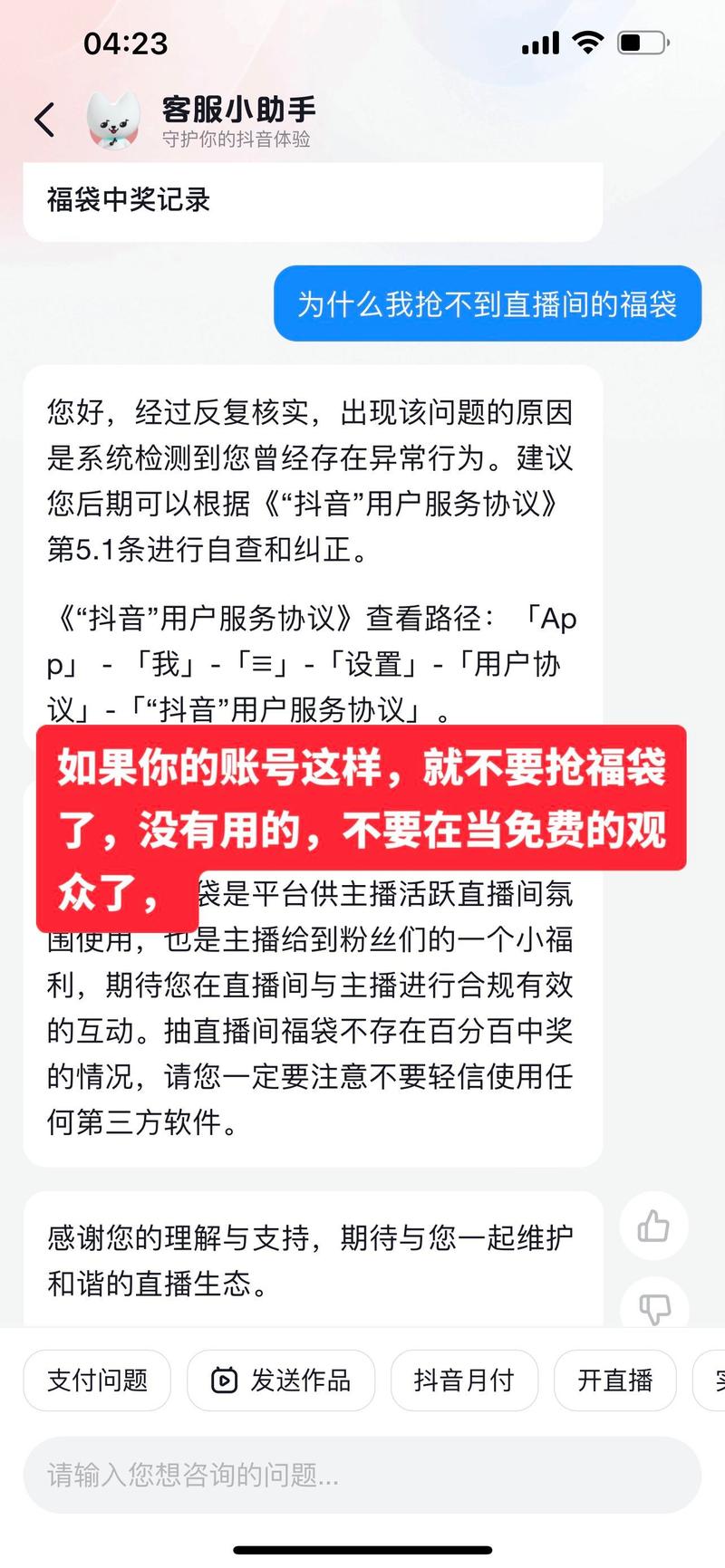Screen dimensions: 725x1568
Task: Give a thumbs down to the reply
Action: click(x=653, y=1306)
